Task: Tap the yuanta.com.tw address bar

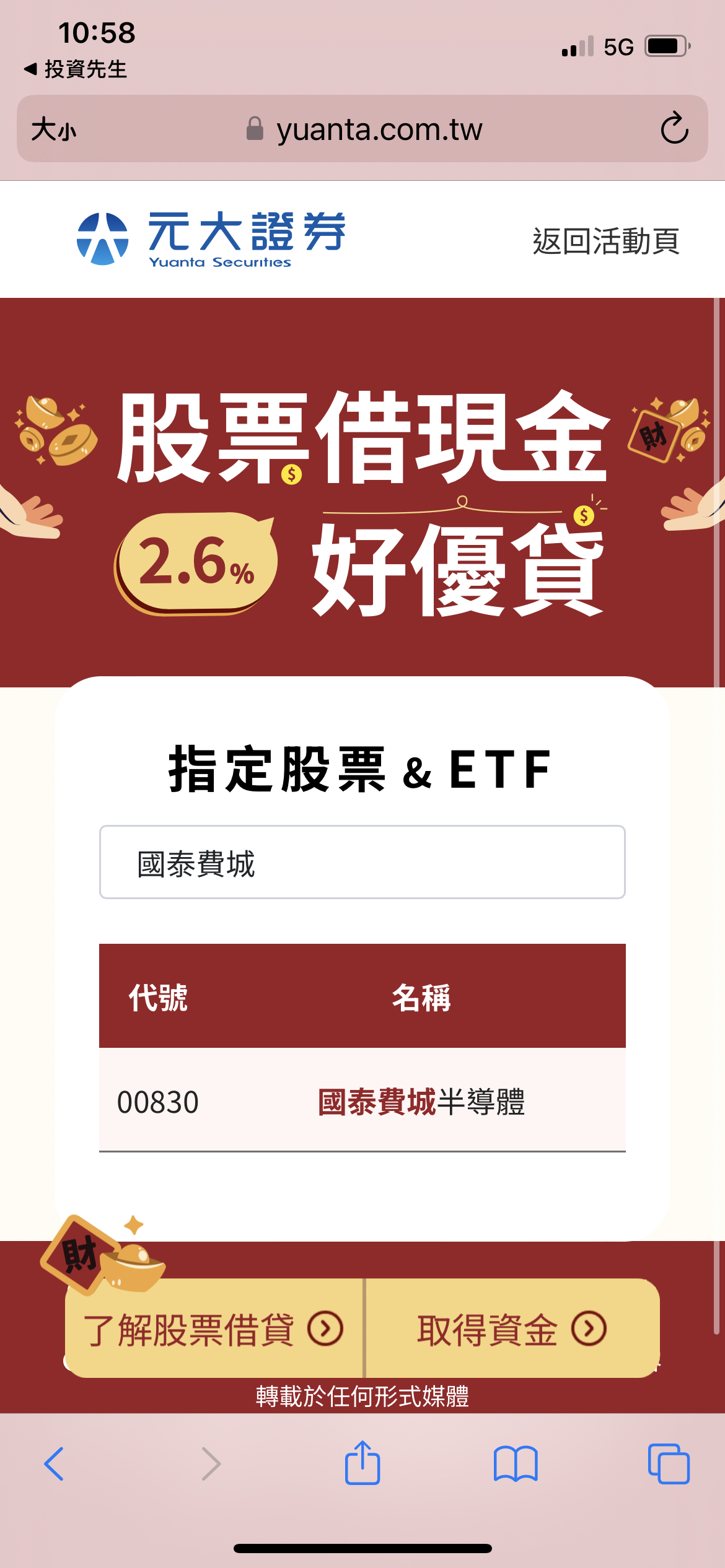Action: (378, 129)
